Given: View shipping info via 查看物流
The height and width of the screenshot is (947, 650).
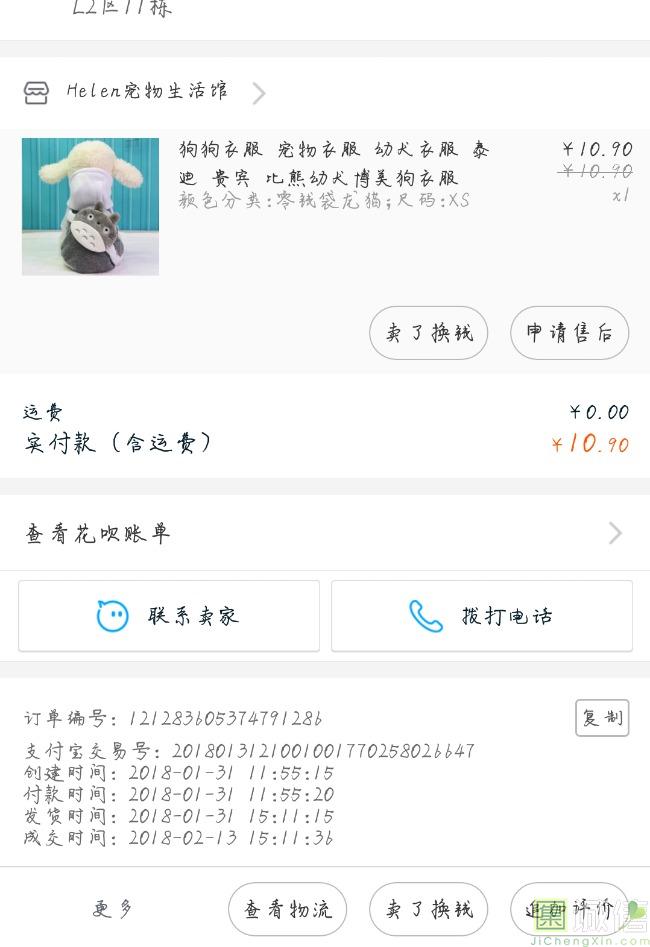Looking at the screenshot, I should pyautogui.click(x=287, y=910).
